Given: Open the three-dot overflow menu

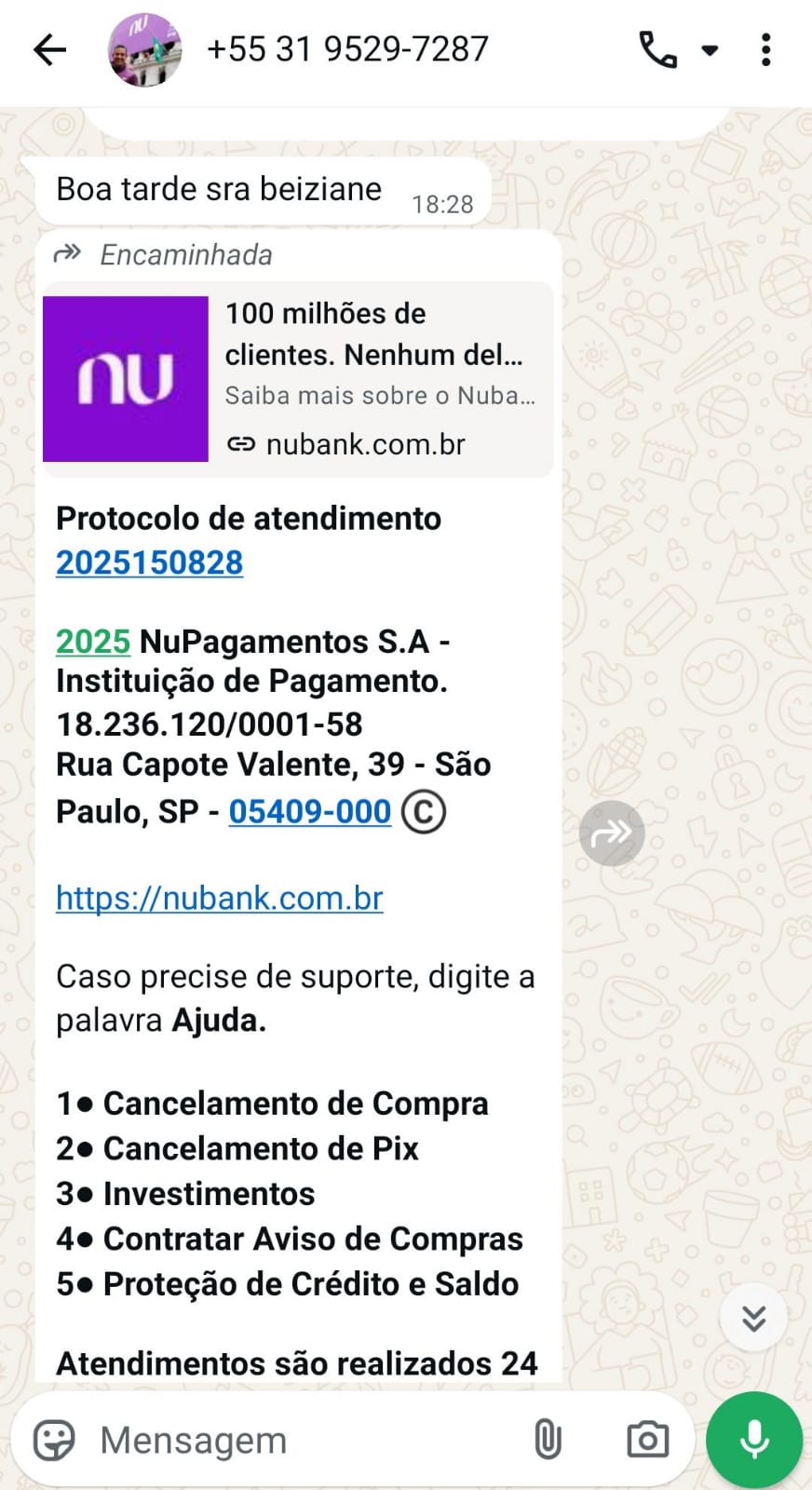Looking at the screenshot, I should tap(765, 50).
